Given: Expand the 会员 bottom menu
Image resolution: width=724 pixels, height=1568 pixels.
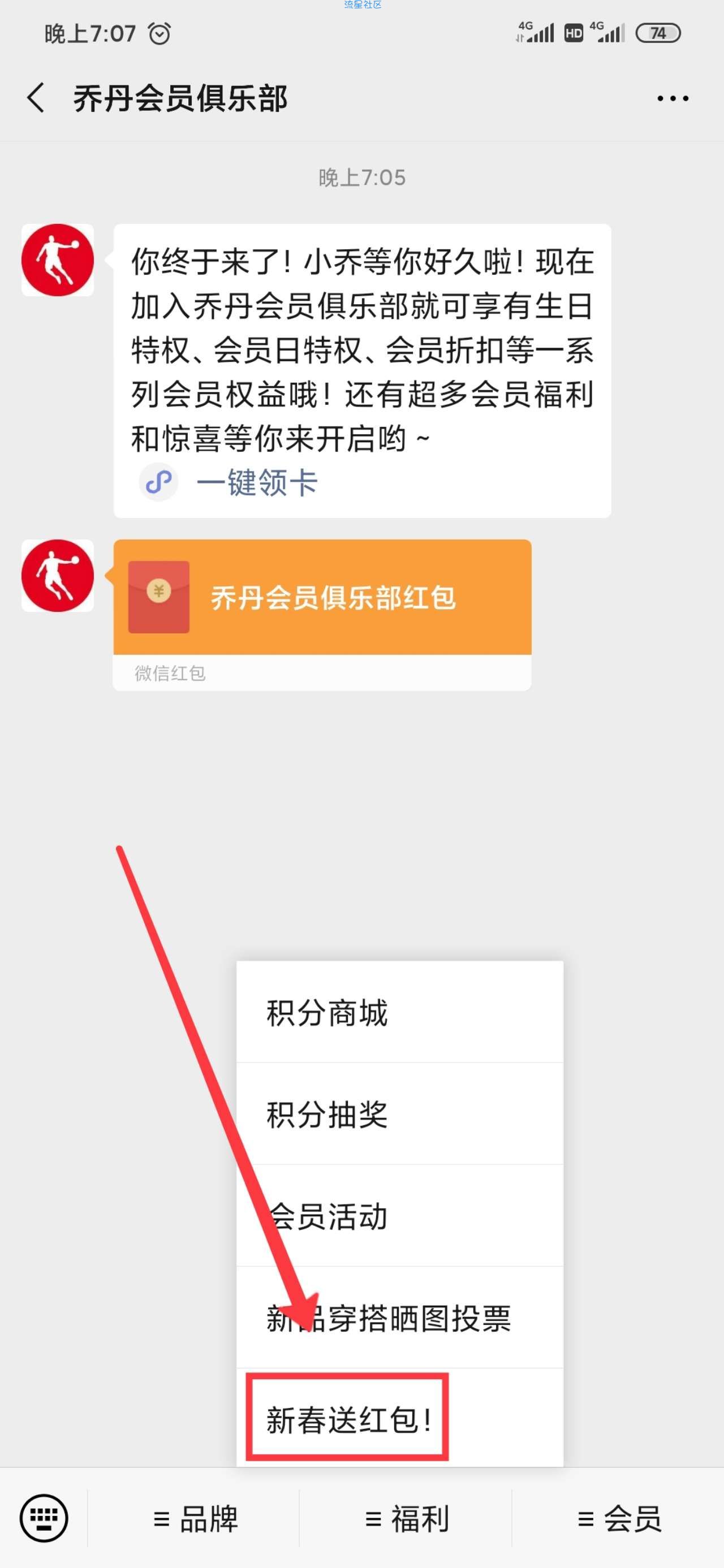Looking at the screenshot, I should [618, 1519].
